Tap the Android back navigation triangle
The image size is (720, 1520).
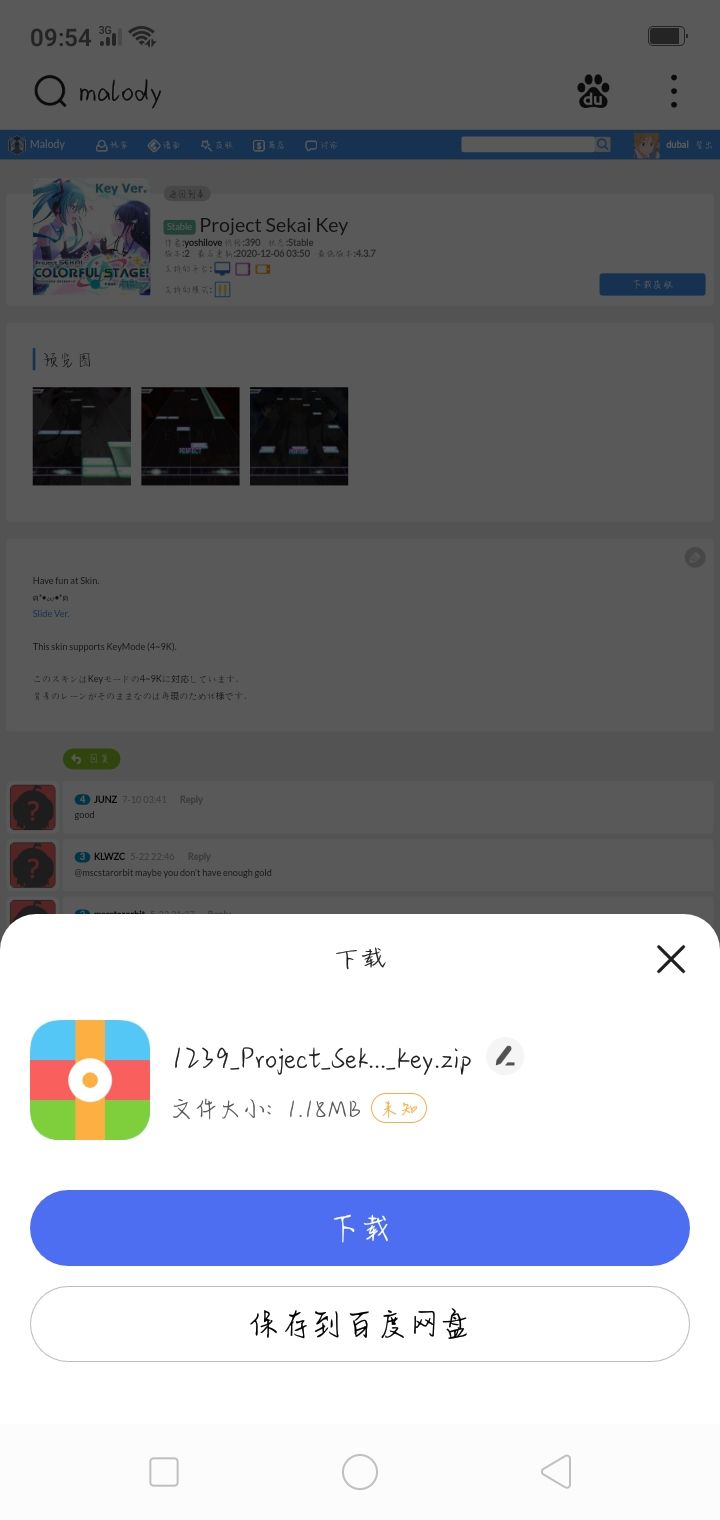[556, 1471]
